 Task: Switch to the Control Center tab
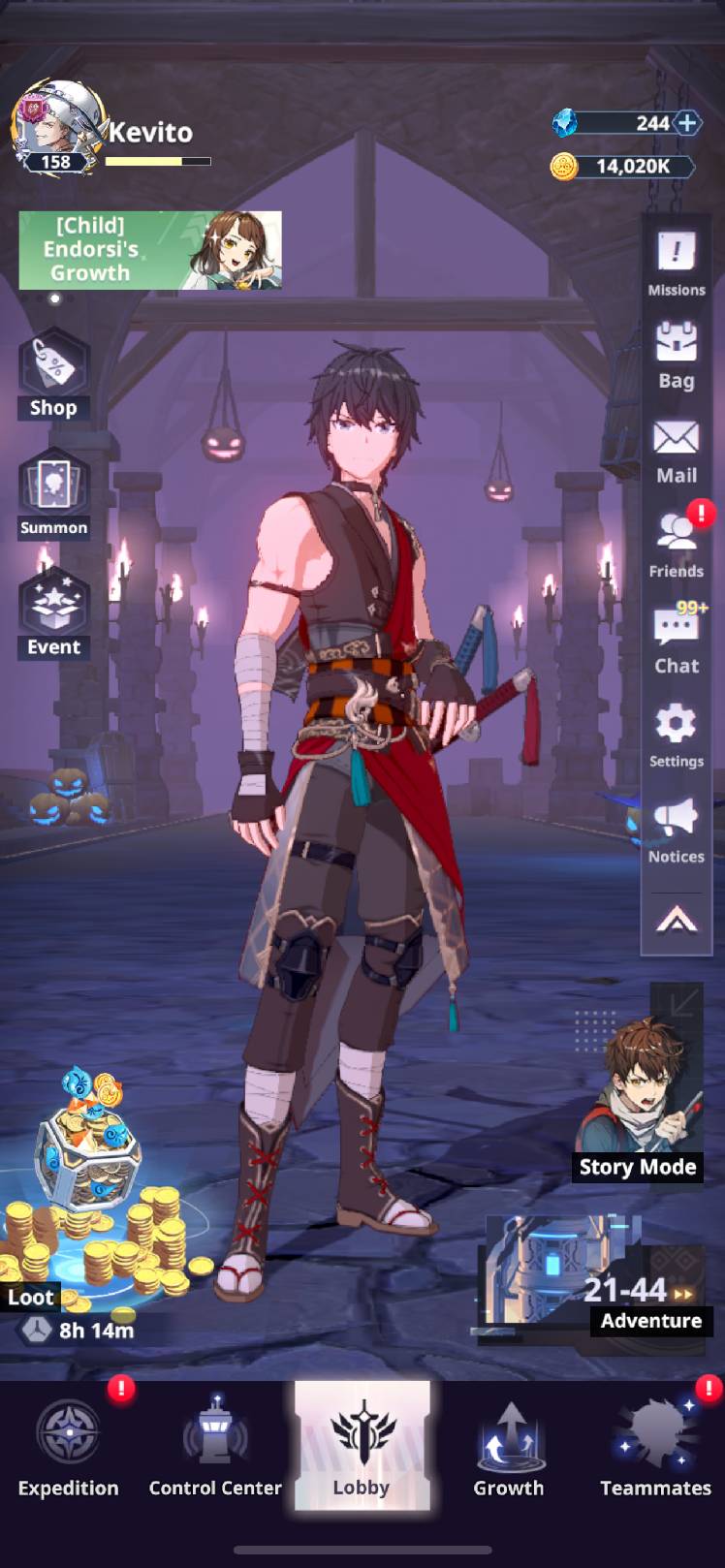[215, 1446]
